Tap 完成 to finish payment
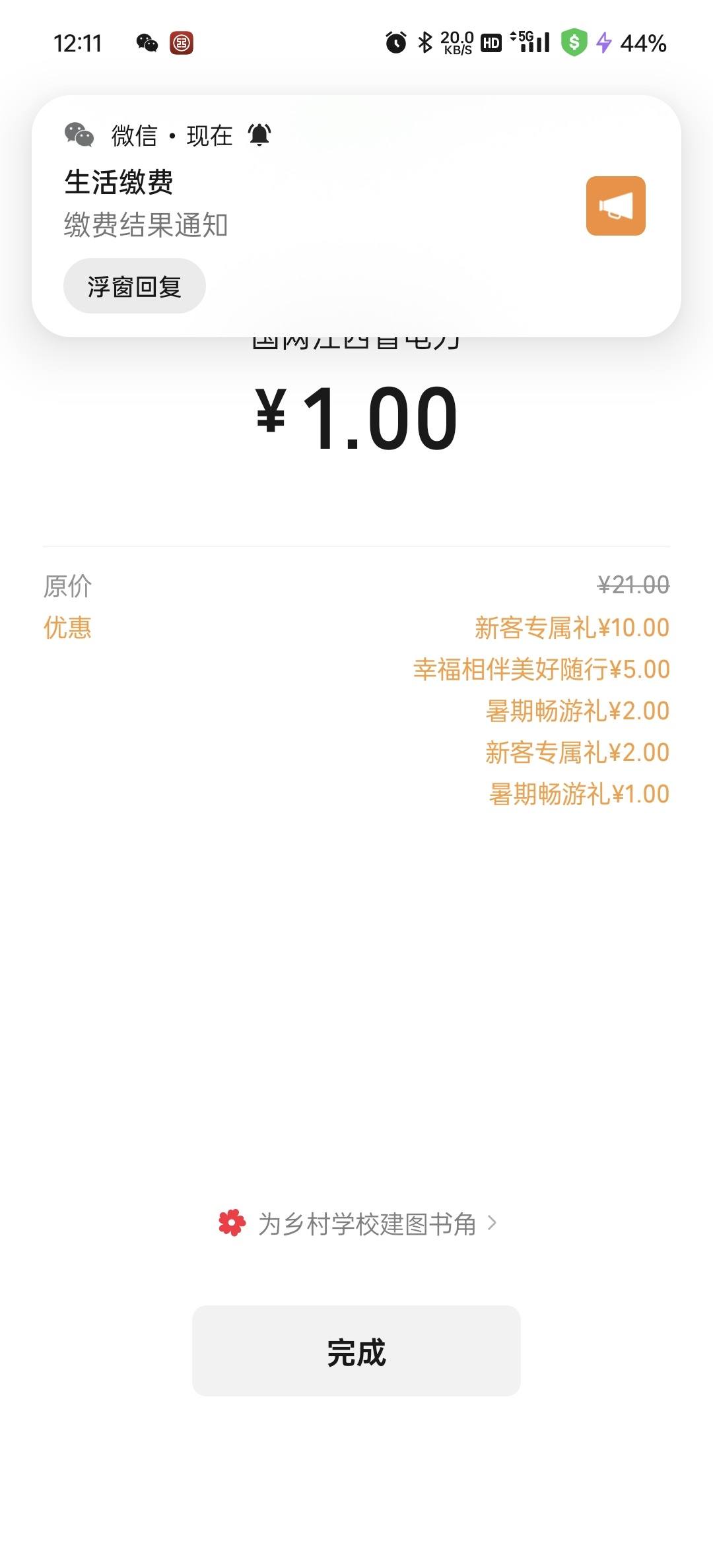Image resolution: width=713 pixels, height=1568 pixels. tap(356, 1351)
